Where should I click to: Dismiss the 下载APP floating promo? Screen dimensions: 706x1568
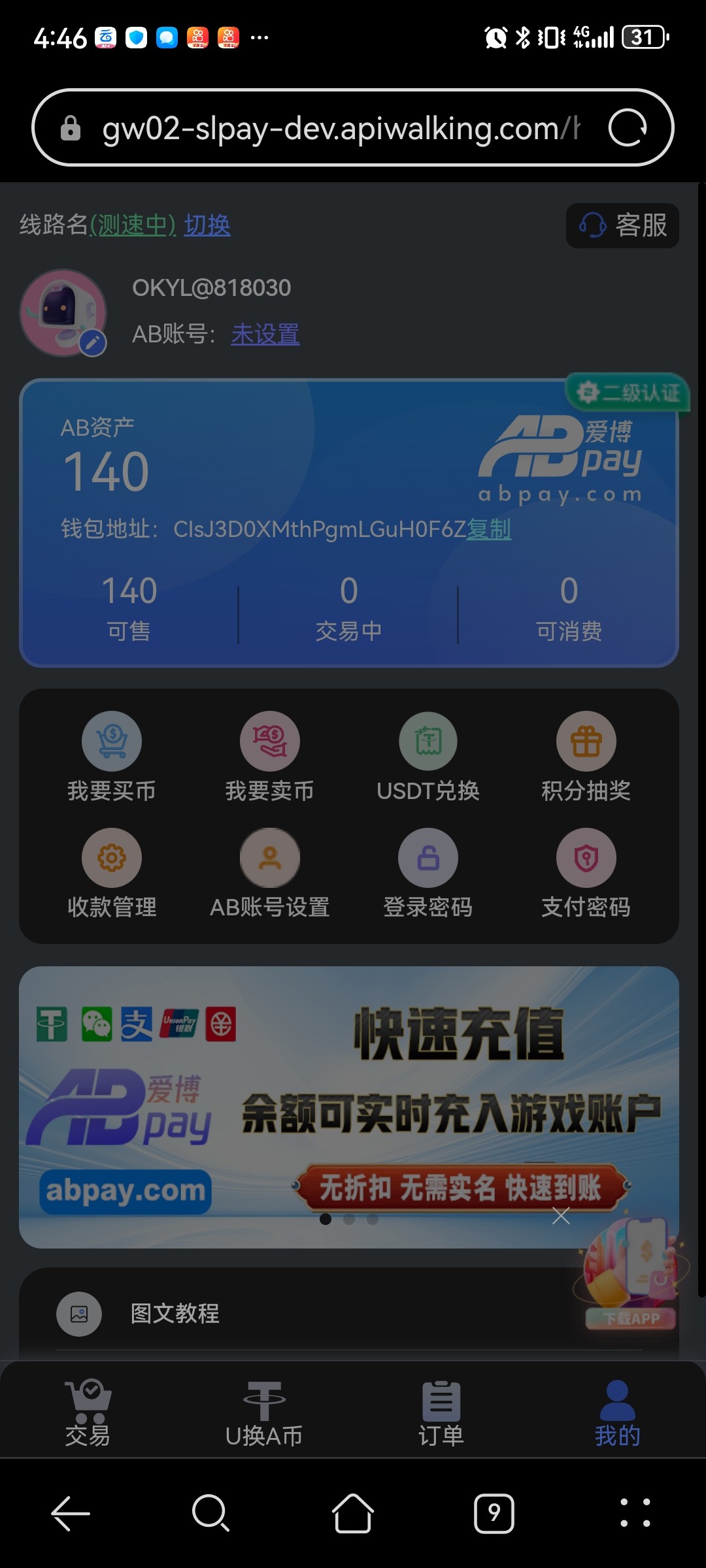point(561,1216)
